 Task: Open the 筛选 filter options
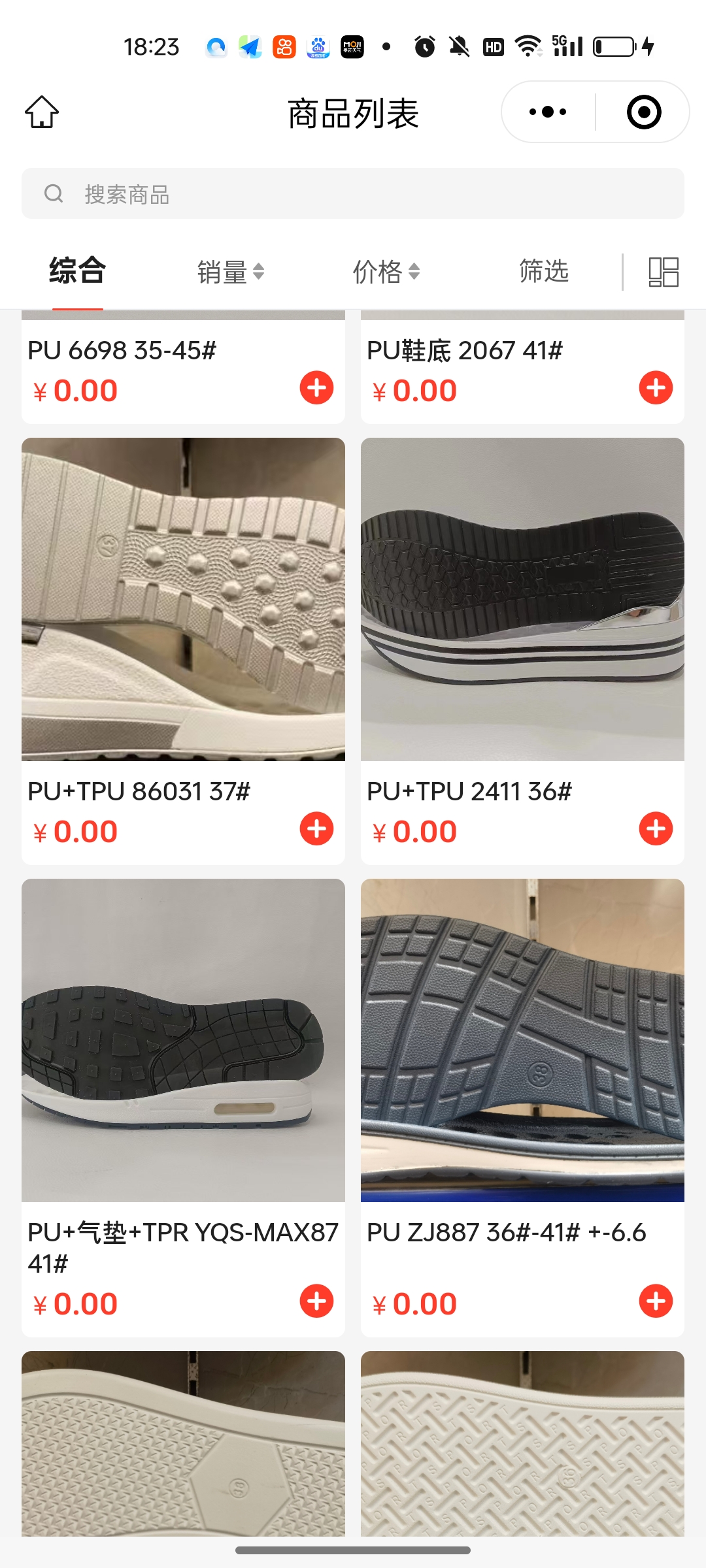(x=543, y=271)
